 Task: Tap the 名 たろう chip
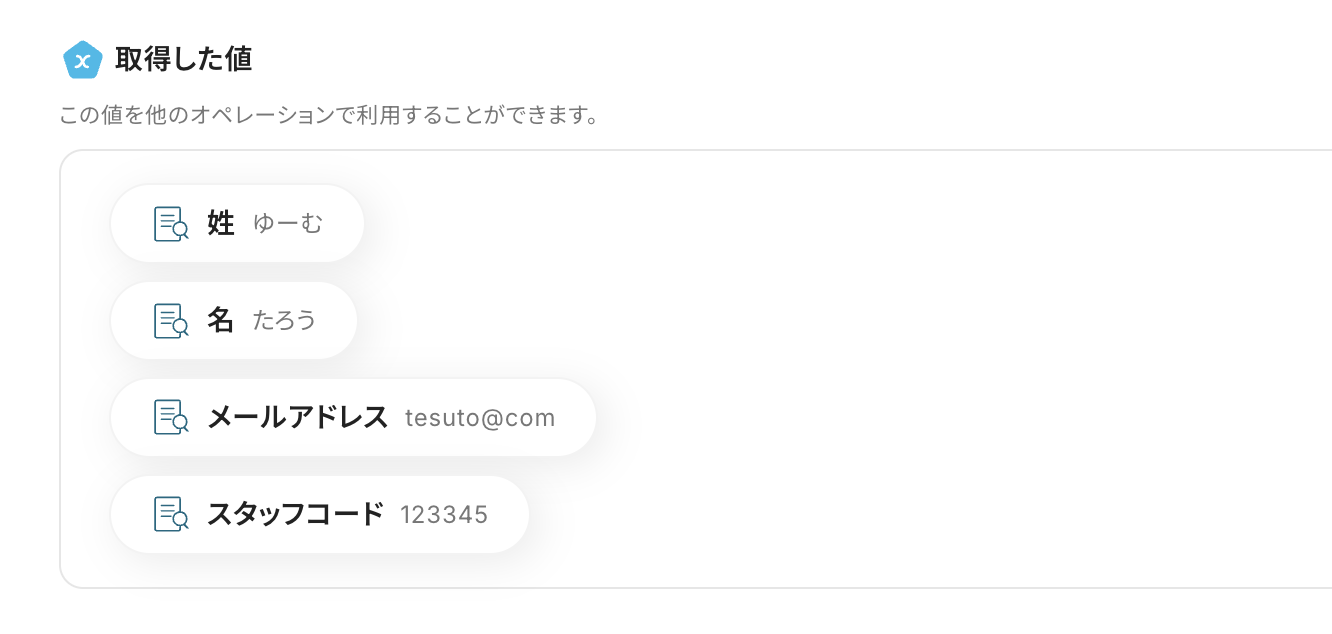click(x=234, y=321)
